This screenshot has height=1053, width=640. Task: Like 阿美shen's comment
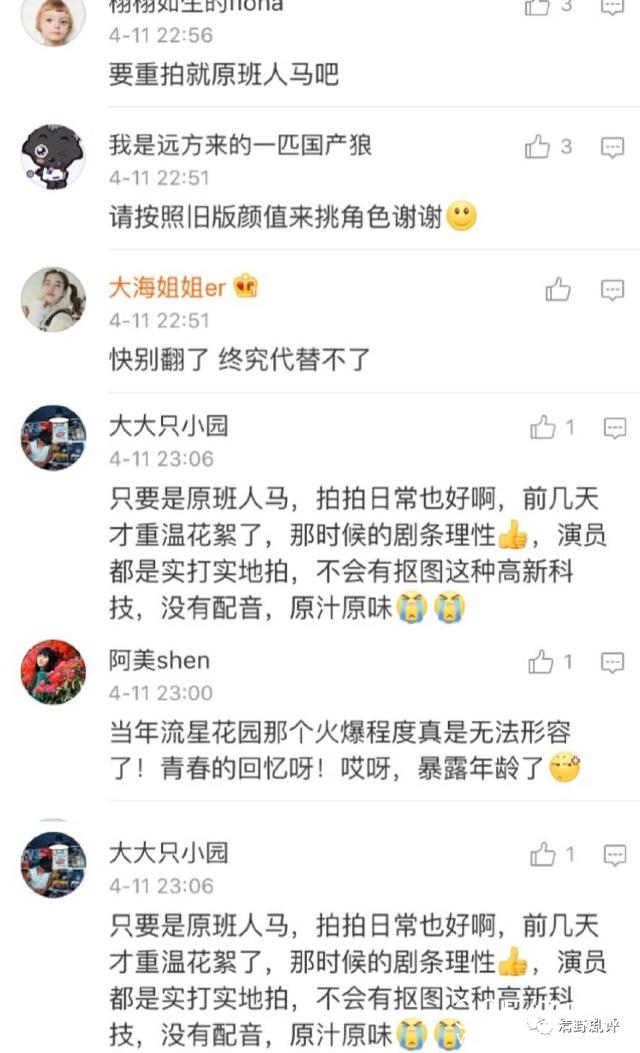(541, 661)
